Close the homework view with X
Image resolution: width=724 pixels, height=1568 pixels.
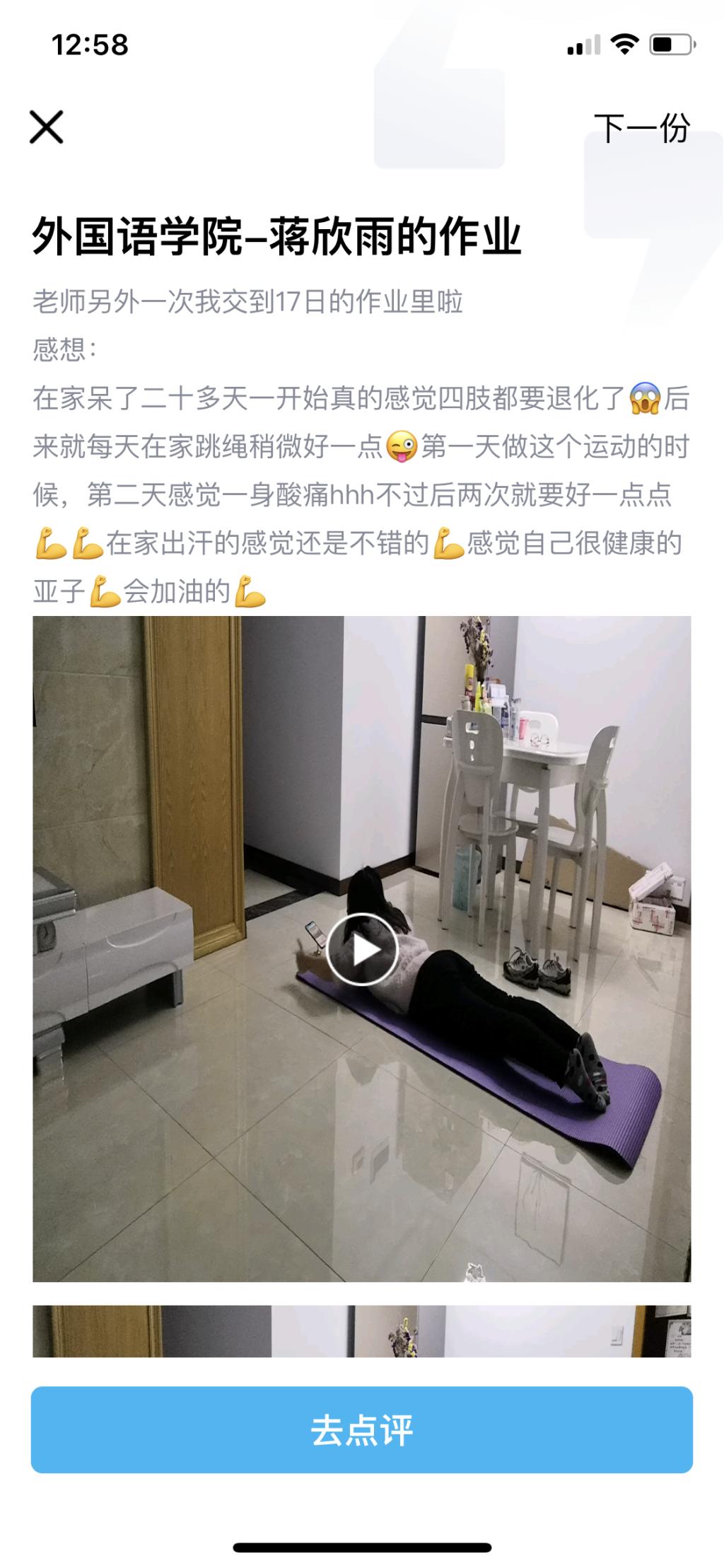(47, 127)
